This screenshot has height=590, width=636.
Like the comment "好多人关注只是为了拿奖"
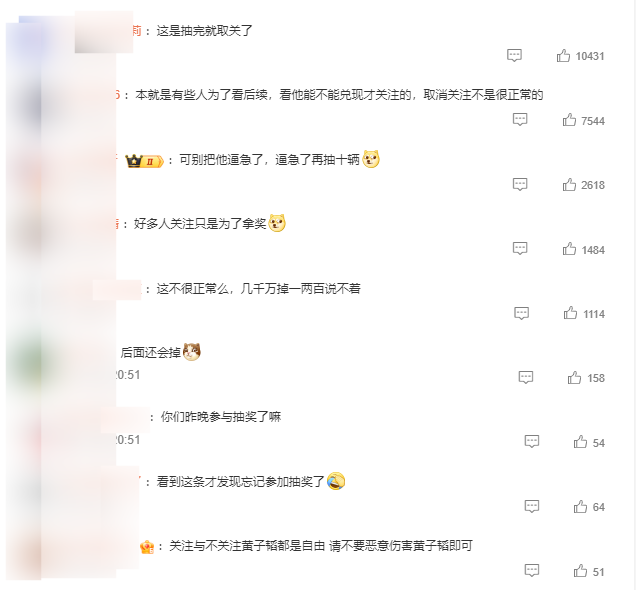(571, 249)
